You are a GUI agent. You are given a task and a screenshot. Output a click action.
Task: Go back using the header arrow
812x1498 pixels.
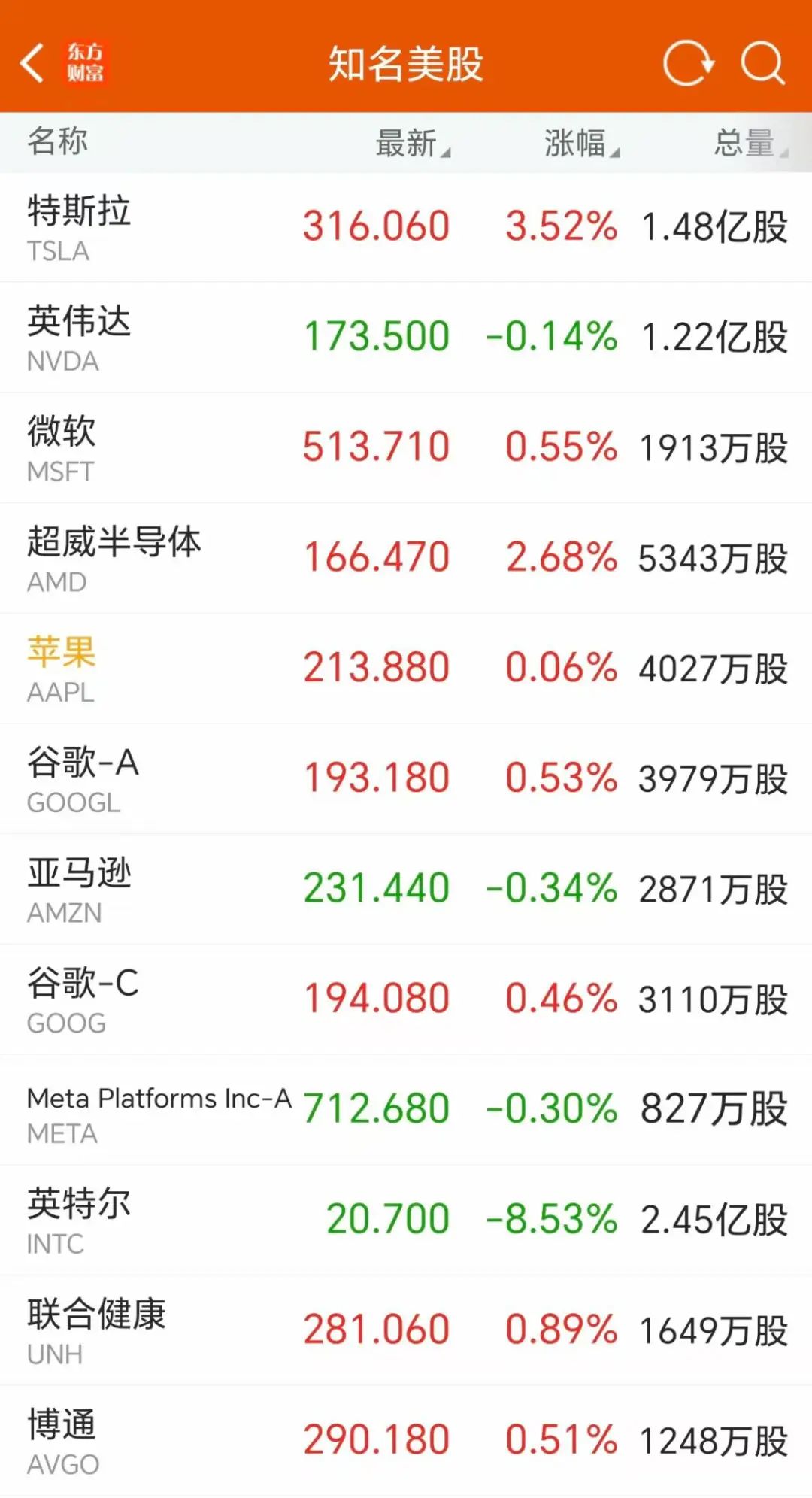(32, 63)
